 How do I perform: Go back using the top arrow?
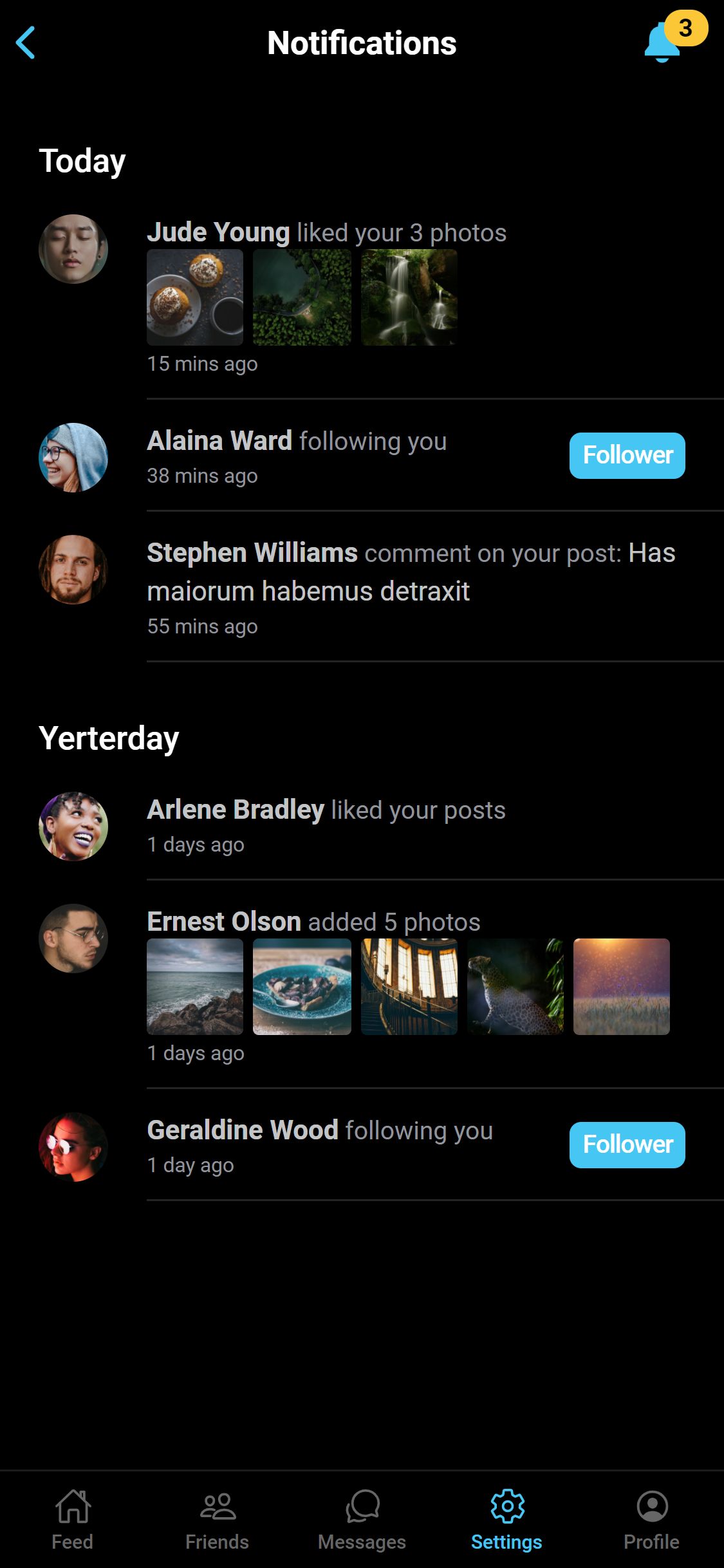tap(26, 43)
